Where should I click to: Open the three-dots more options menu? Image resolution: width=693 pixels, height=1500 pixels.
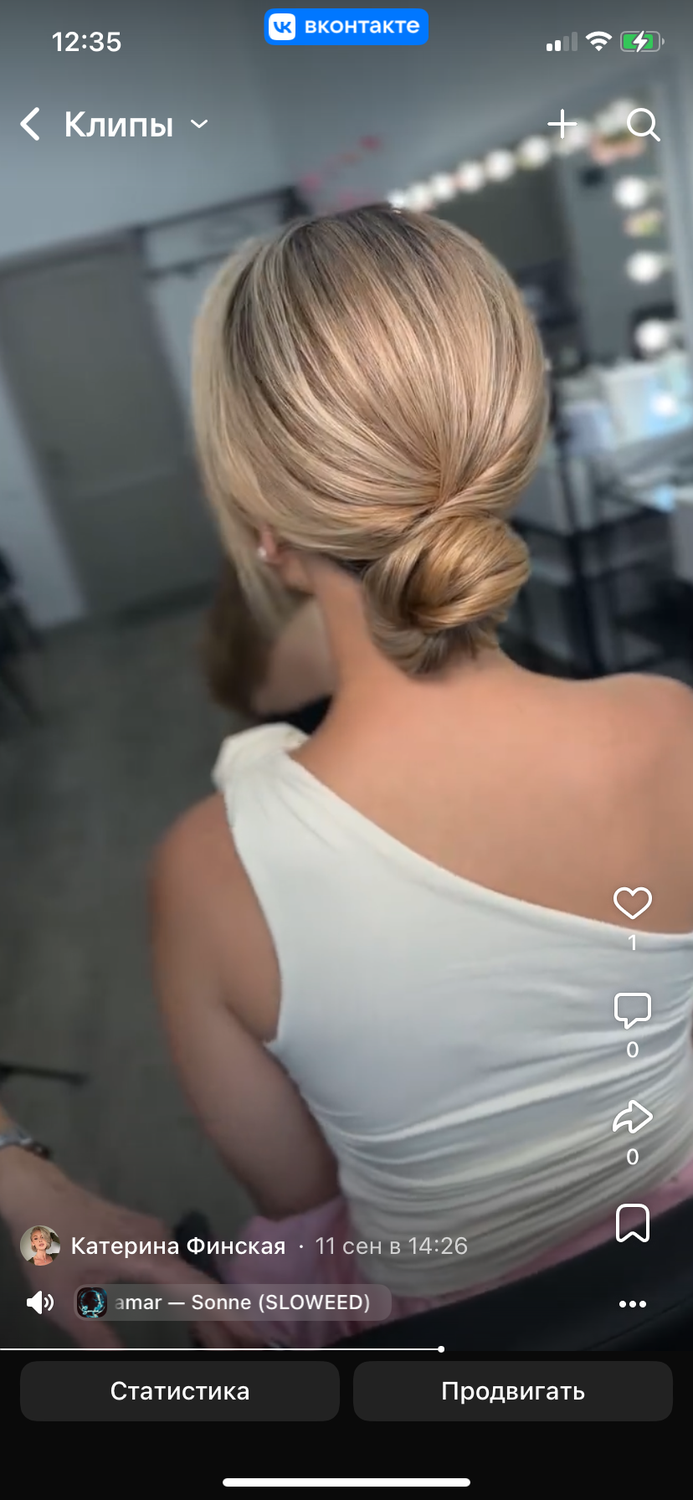click(632, 1304)
